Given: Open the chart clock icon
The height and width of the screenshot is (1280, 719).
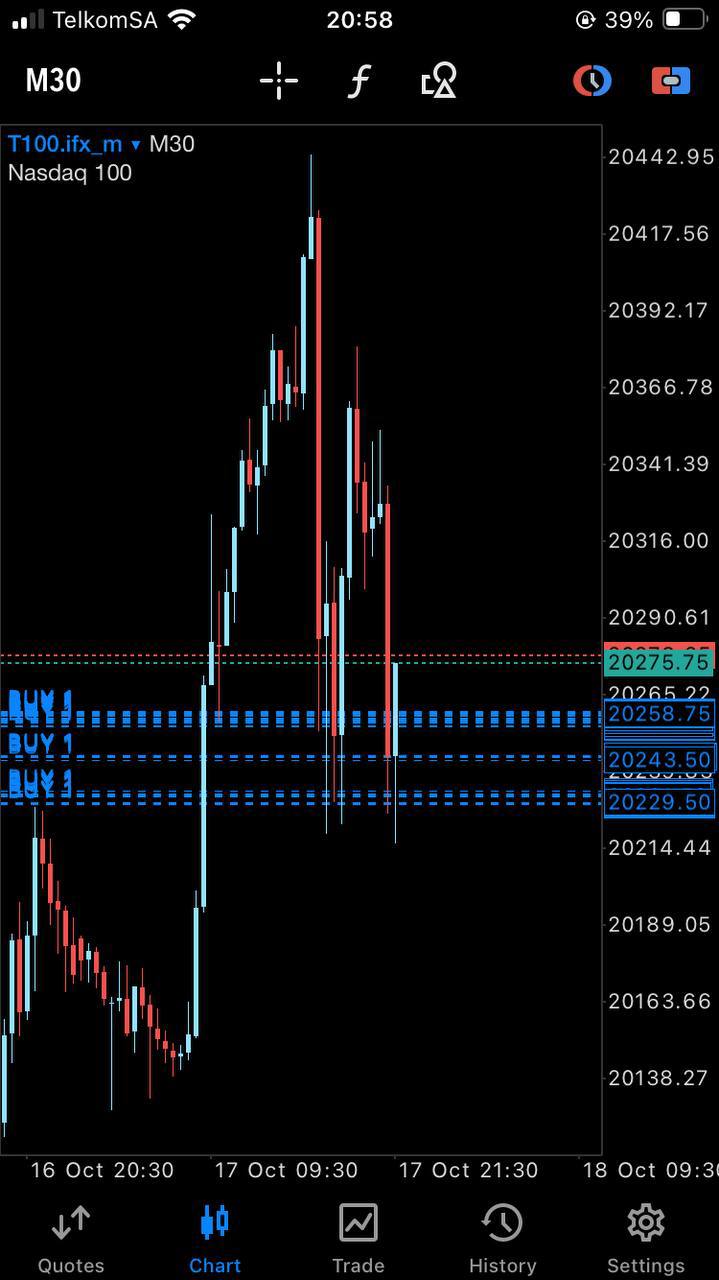Looking at the screenshot, I should point(592,80).
